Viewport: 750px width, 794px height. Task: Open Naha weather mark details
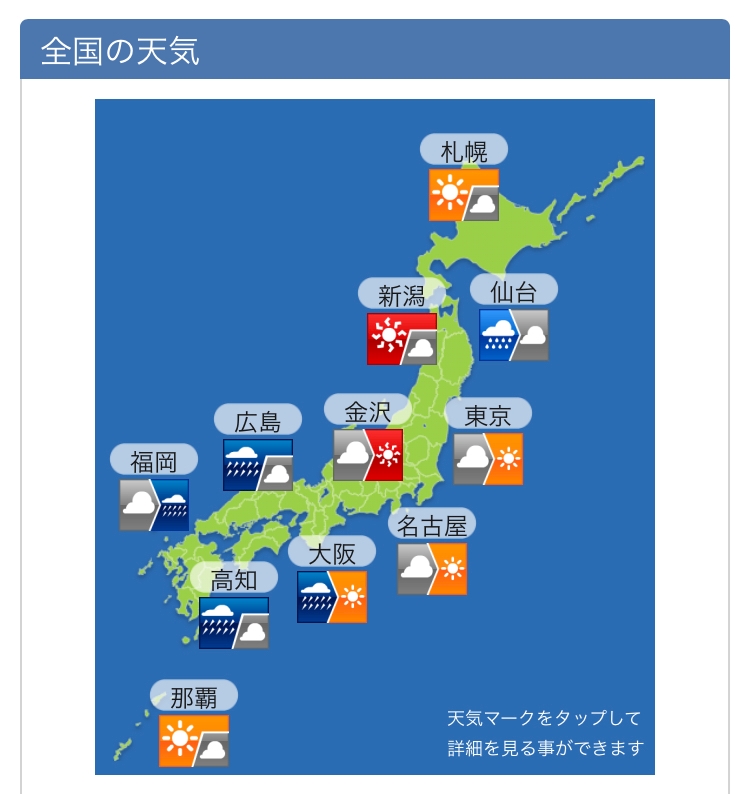click(x=193, y=741)
